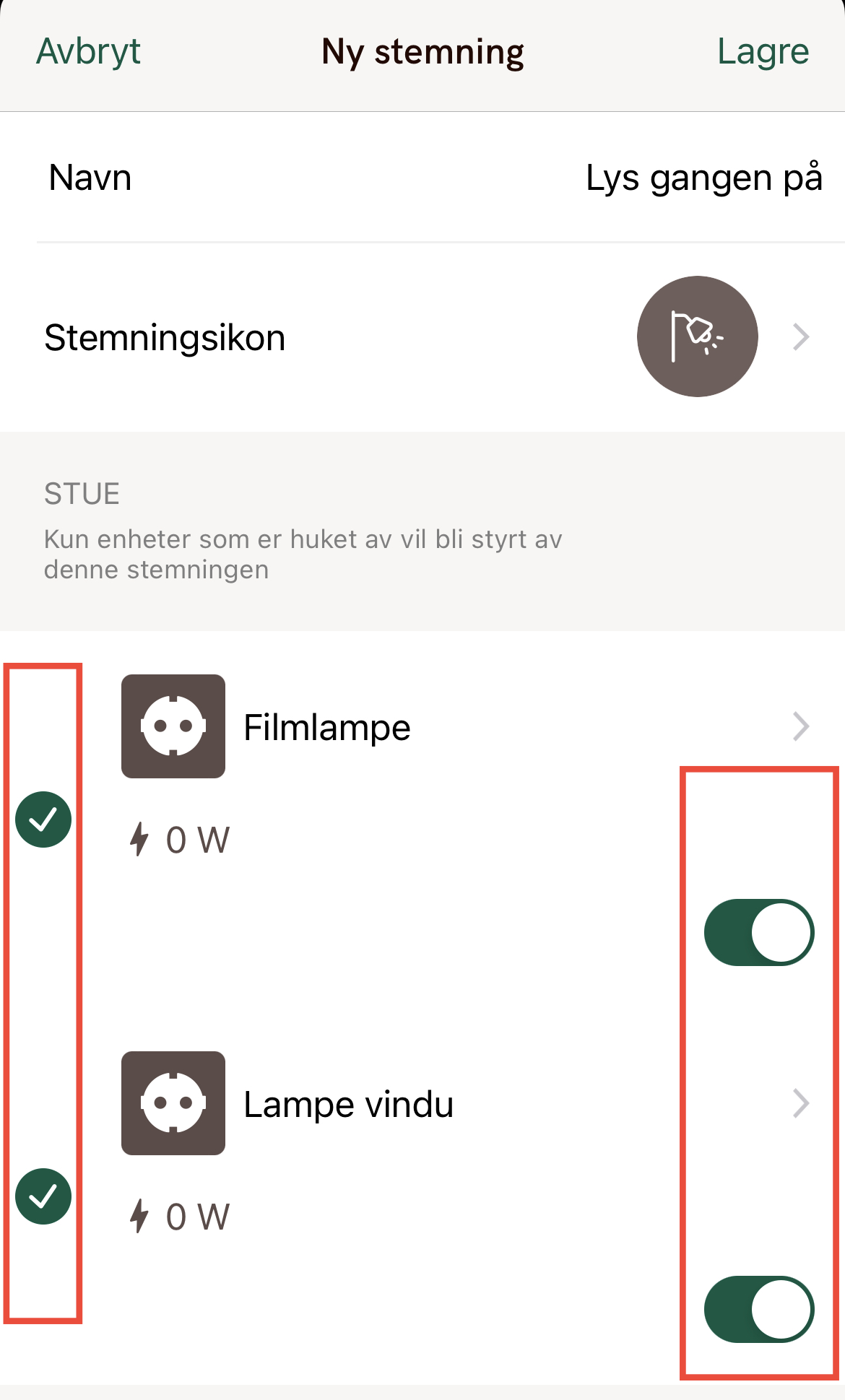Select the Lampe vindu power socket icon

pos(173,1103)
